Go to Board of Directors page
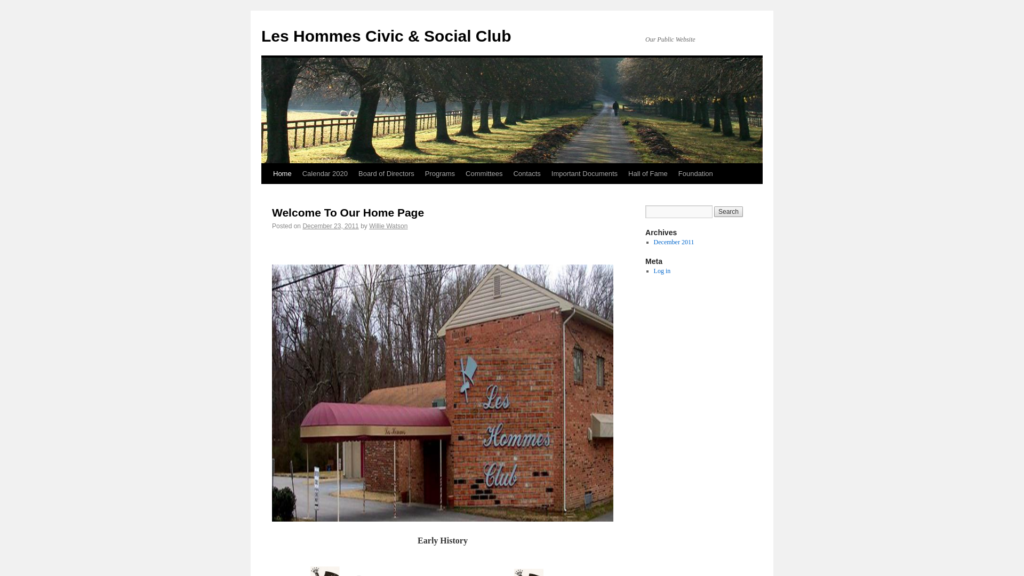Viewport: 1024px width, 576px height. (x=386, y=174)
